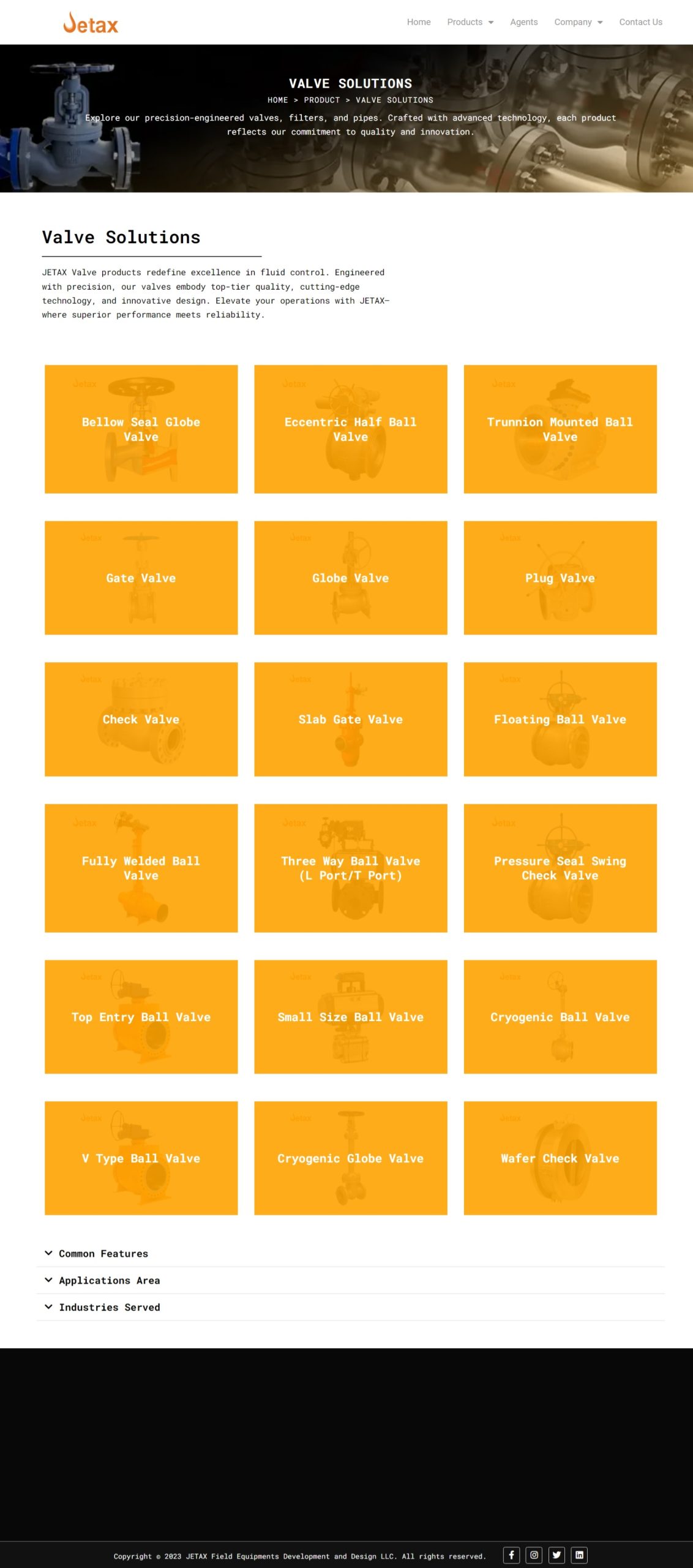Screen dimensions: 693x1568
Task: Open the Facebook icon in footer
Action: coord(511,1555)
